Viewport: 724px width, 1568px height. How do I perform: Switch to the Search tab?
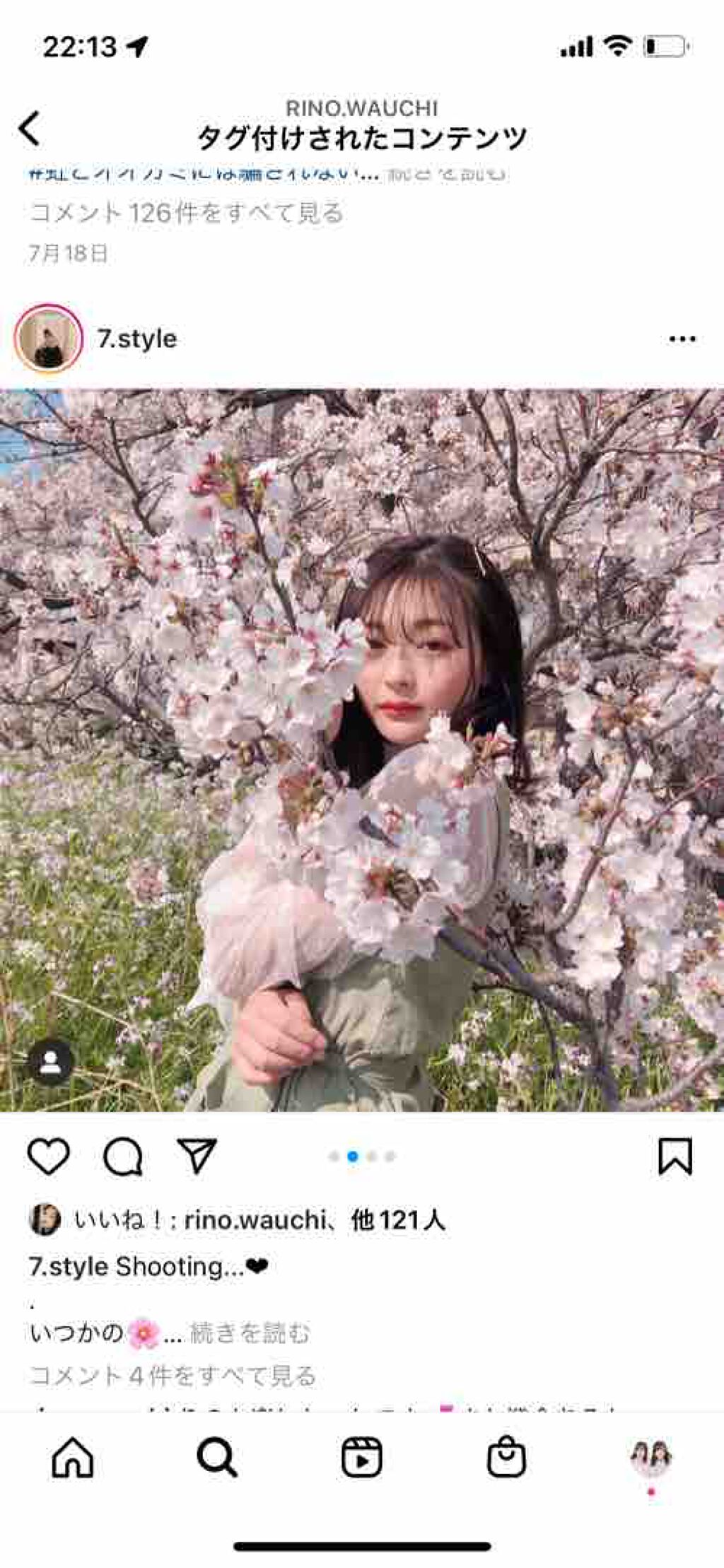click(217, 1458)
